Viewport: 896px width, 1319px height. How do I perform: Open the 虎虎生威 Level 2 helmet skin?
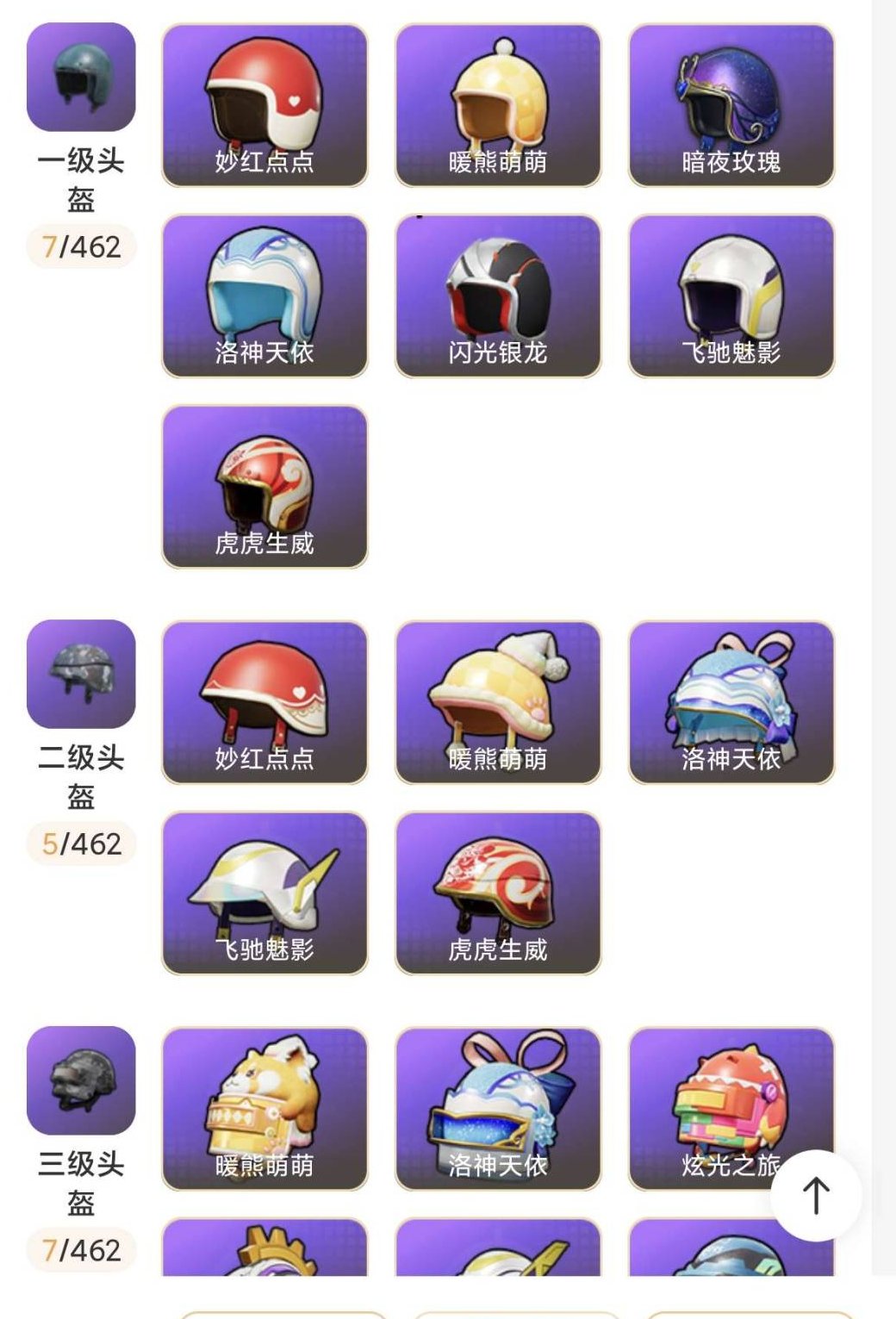498,892
